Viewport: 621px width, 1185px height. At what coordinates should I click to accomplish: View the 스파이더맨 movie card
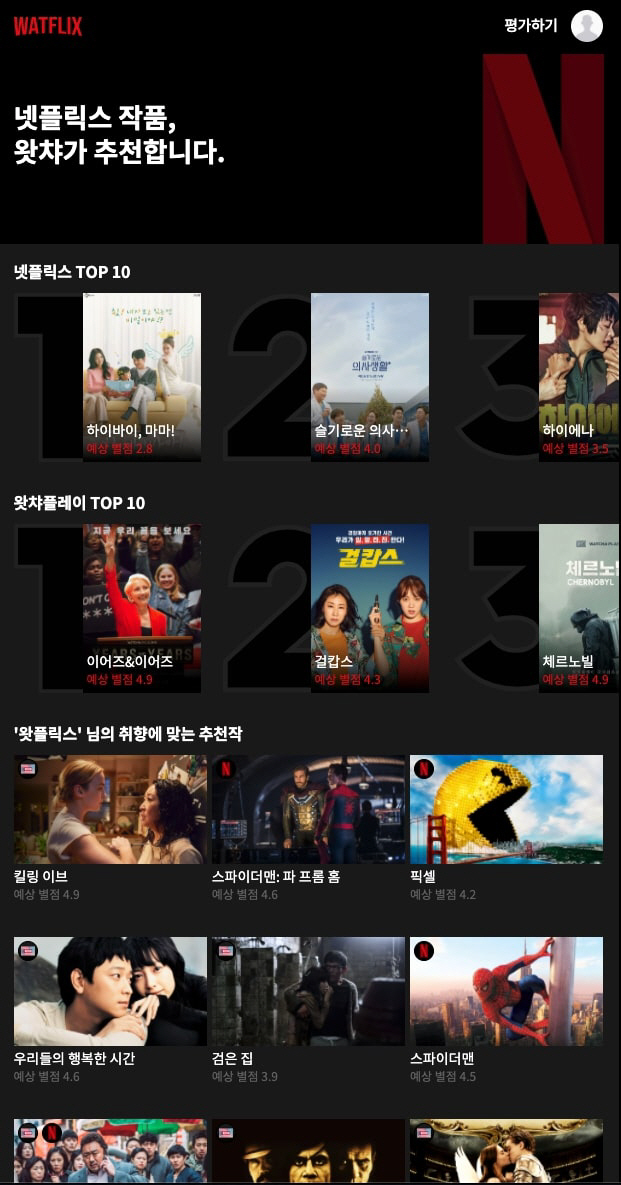506,991
